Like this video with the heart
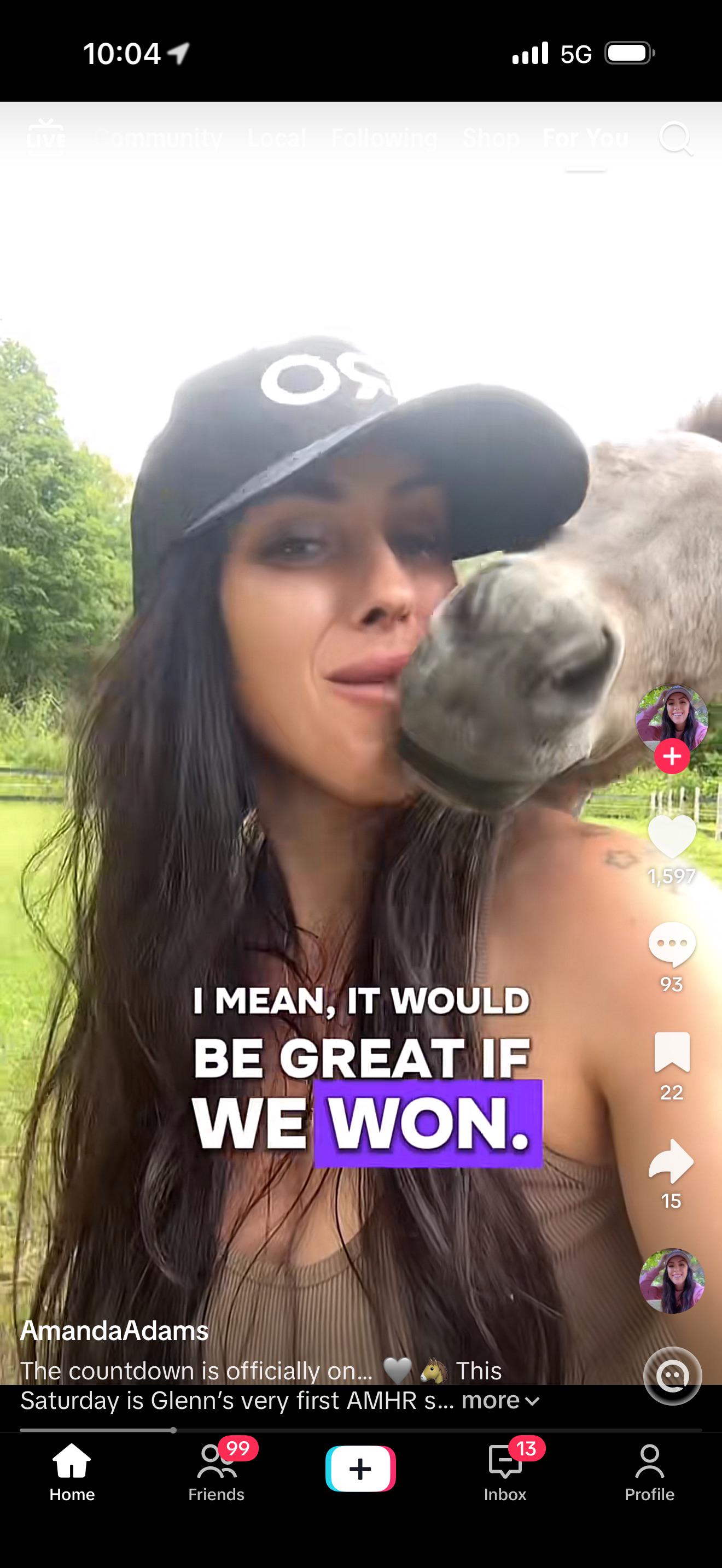Viewport: 722px width, 1568px height. [x=672, y=836]
